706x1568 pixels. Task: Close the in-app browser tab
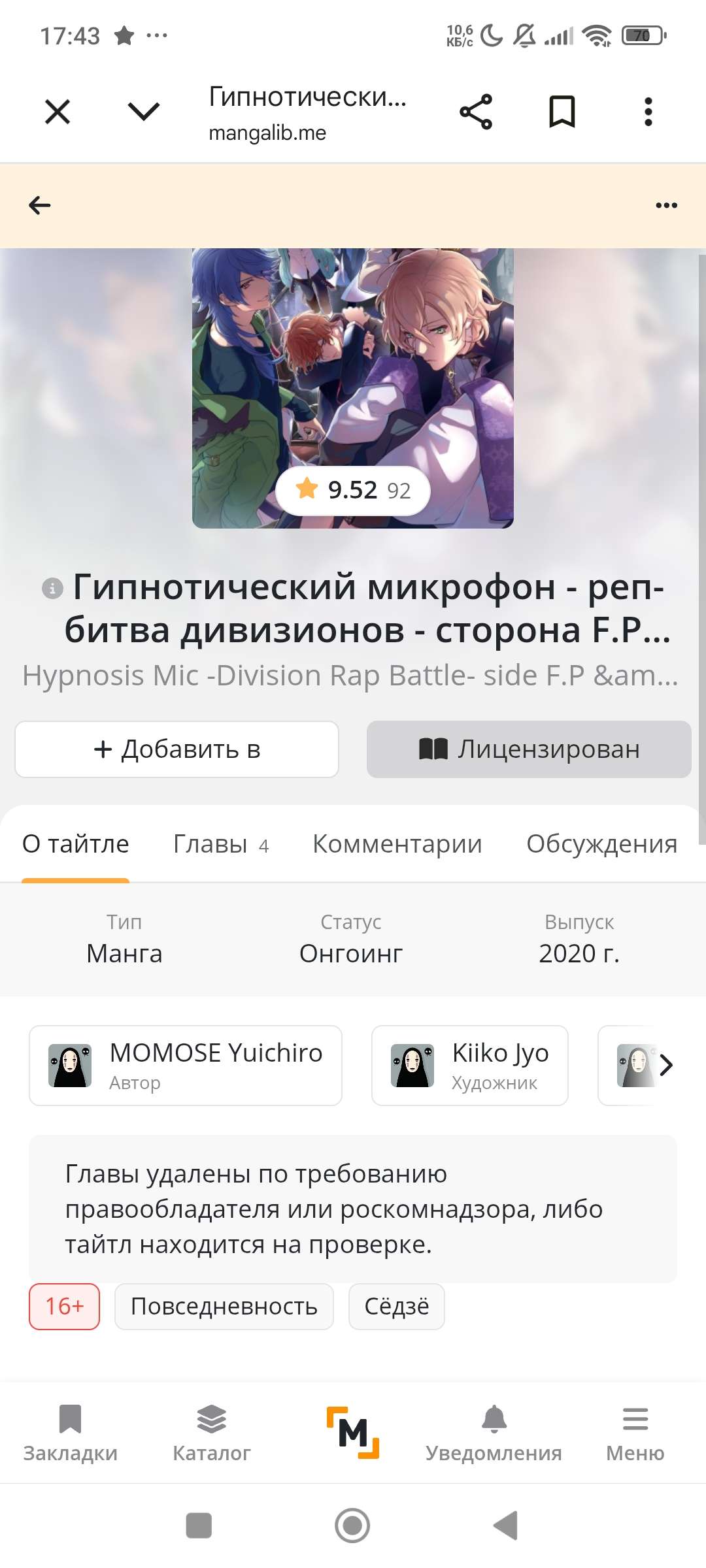[58, 112]
